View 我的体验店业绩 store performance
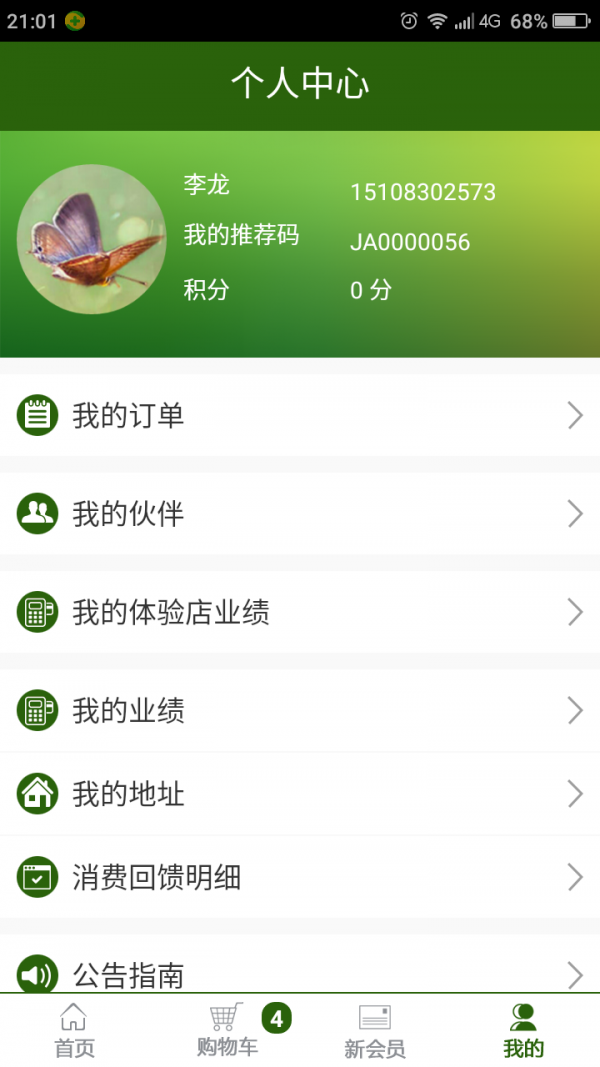The height and width of the screenshot is (1067, 600). click(300, 612)
